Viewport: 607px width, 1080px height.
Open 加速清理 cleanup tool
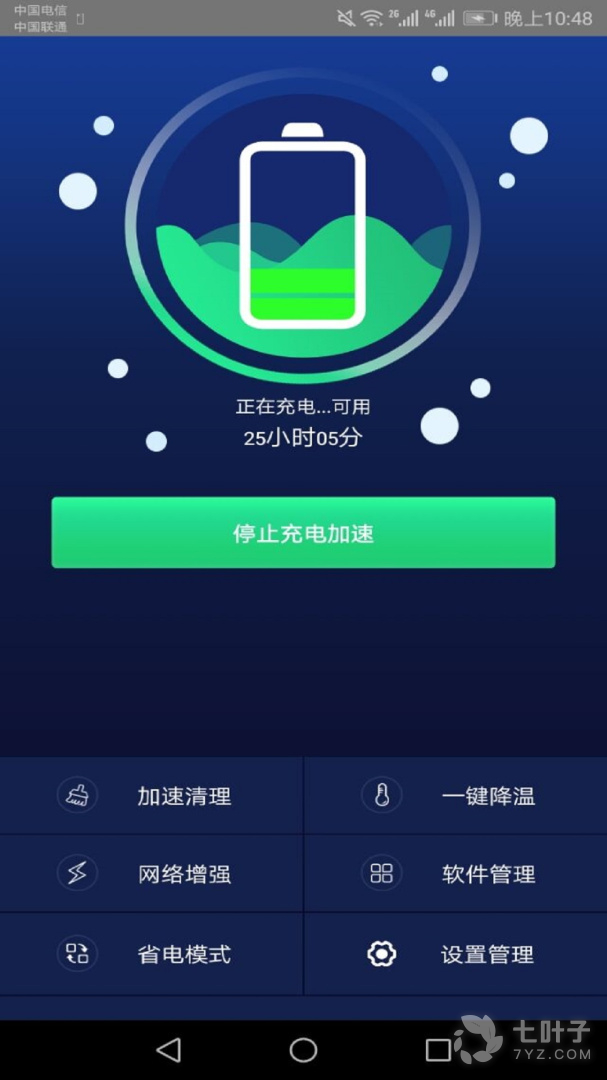click(x=151, y=796)
